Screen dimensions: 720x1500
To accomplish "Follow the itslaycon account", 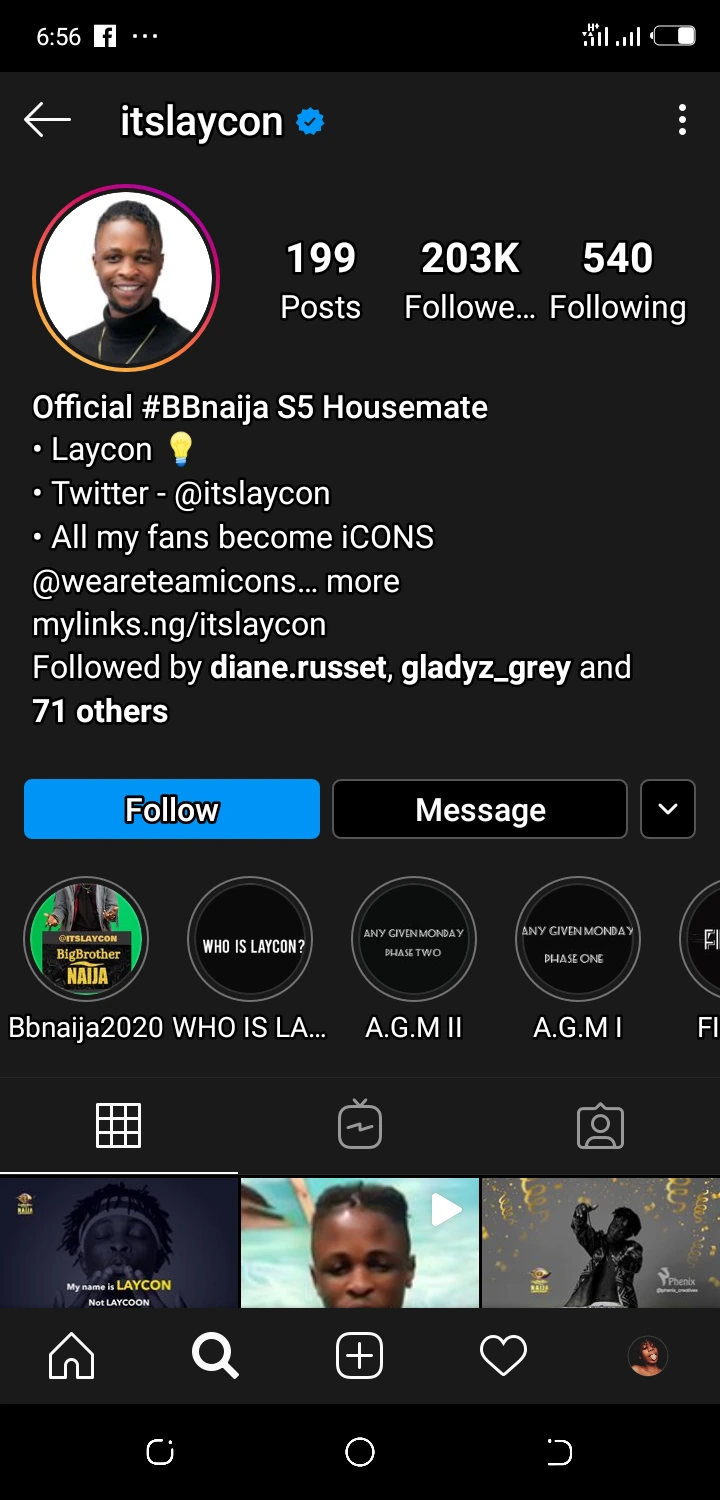I will point(172,809).
